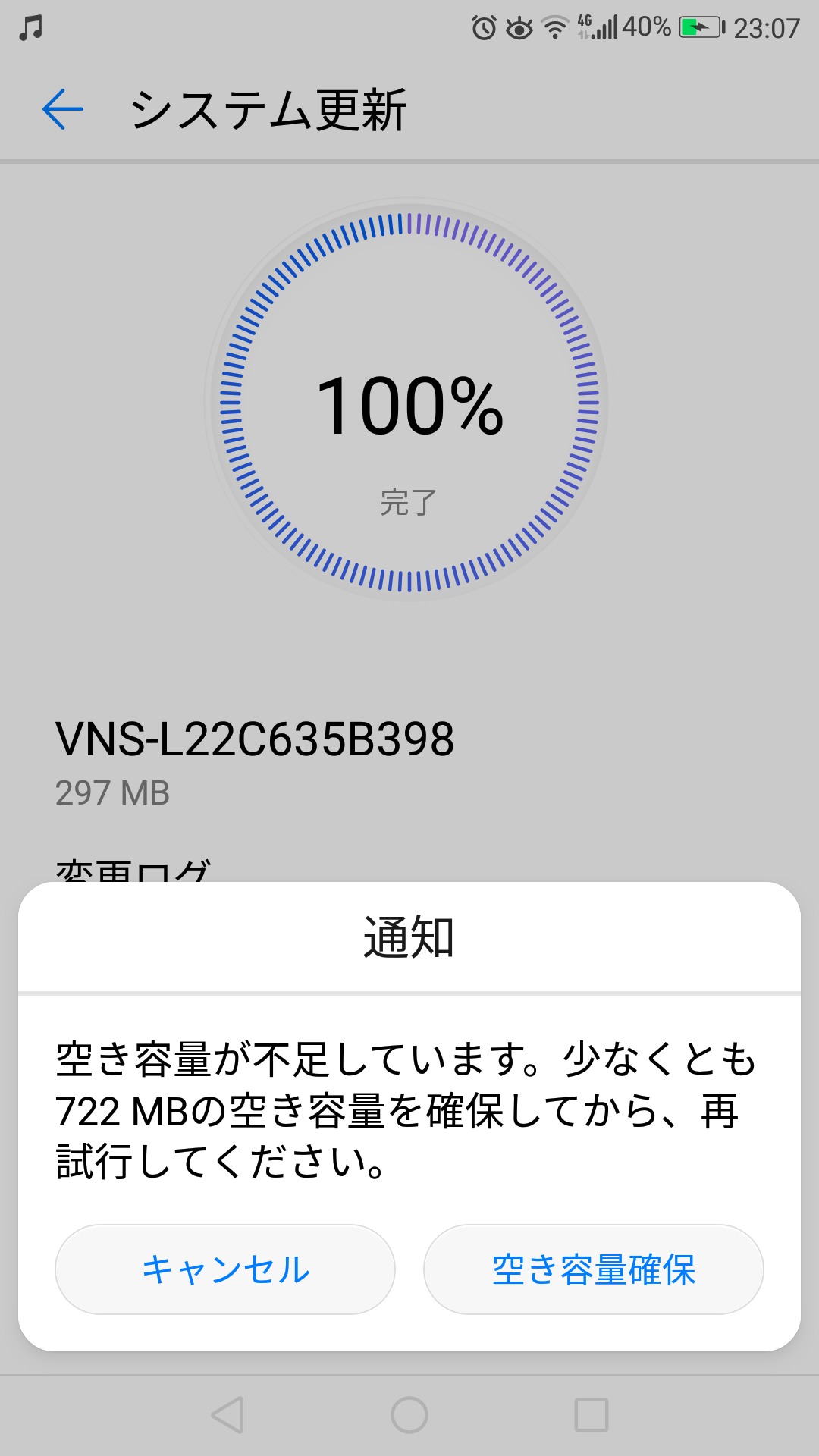The width and height of the screenshot is (819, 1456).
Task: Go back using the blue arrow
Action: pos(62,109)
